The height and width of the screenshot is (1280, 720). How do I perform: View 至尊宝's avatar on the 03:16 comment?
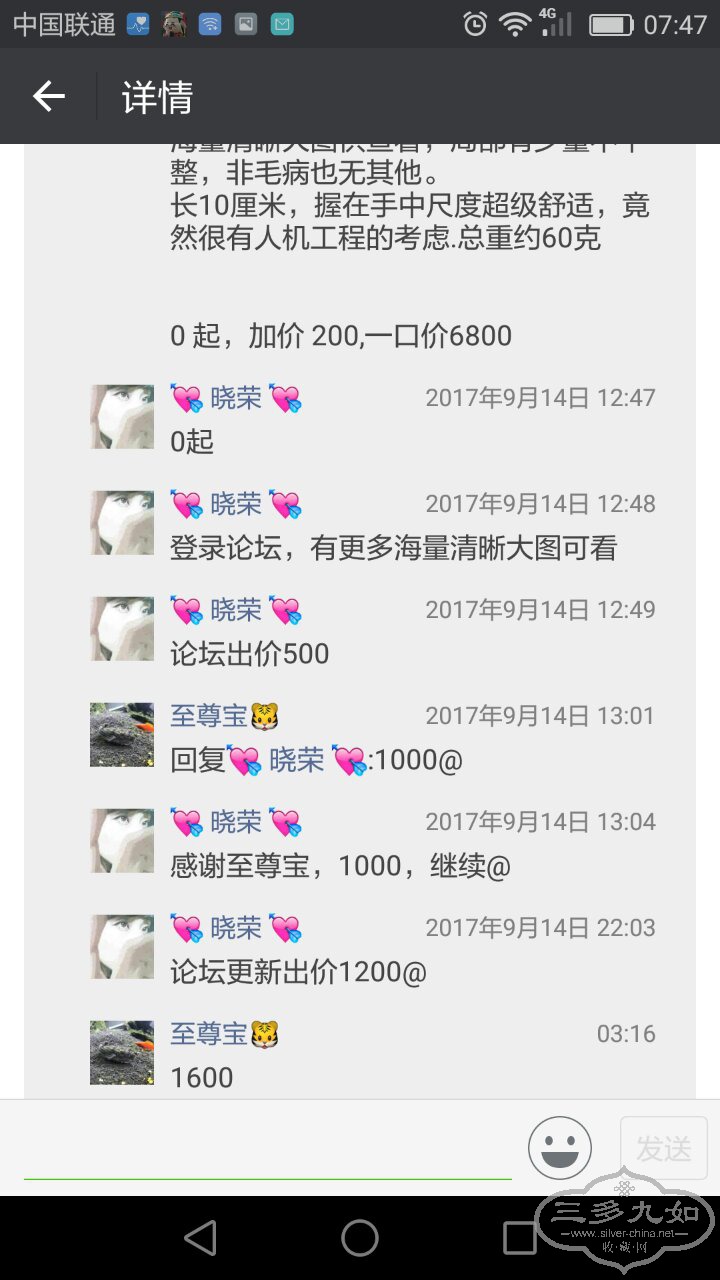click(x=122, y=1052)
